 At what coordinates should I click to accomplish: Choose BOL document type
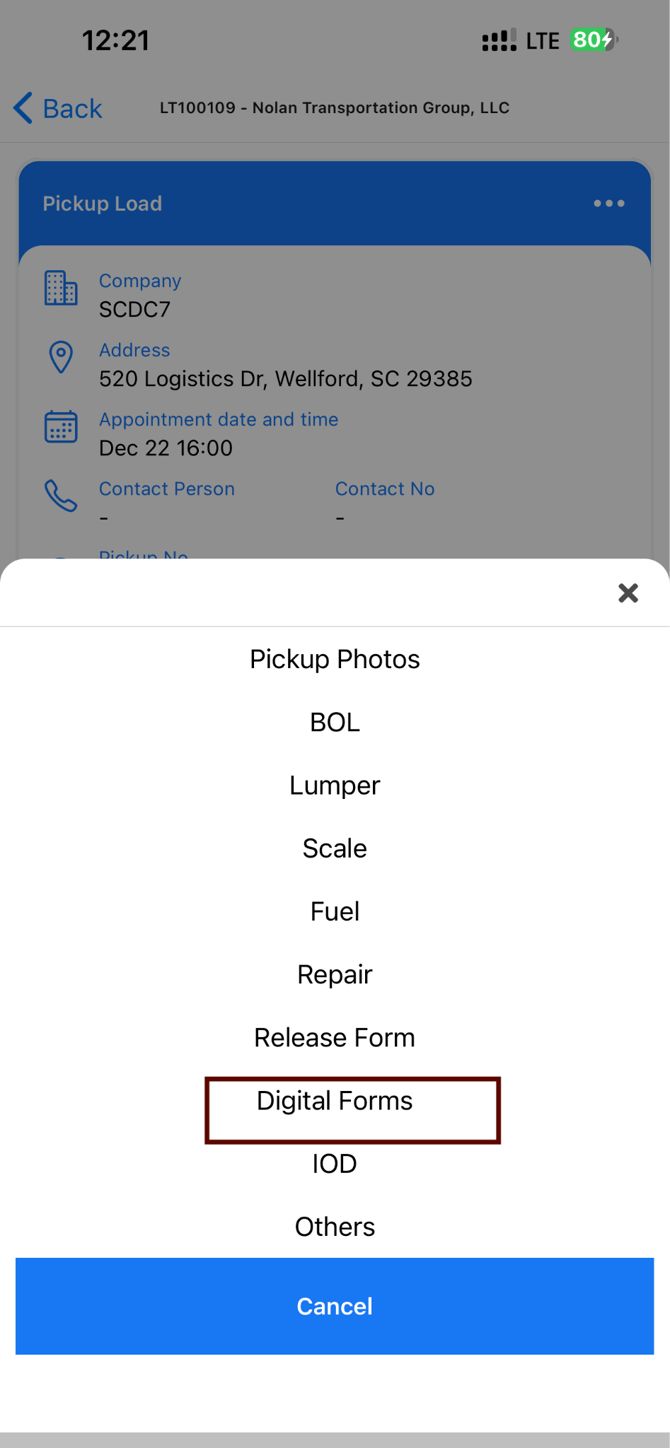tap(335, 723)
